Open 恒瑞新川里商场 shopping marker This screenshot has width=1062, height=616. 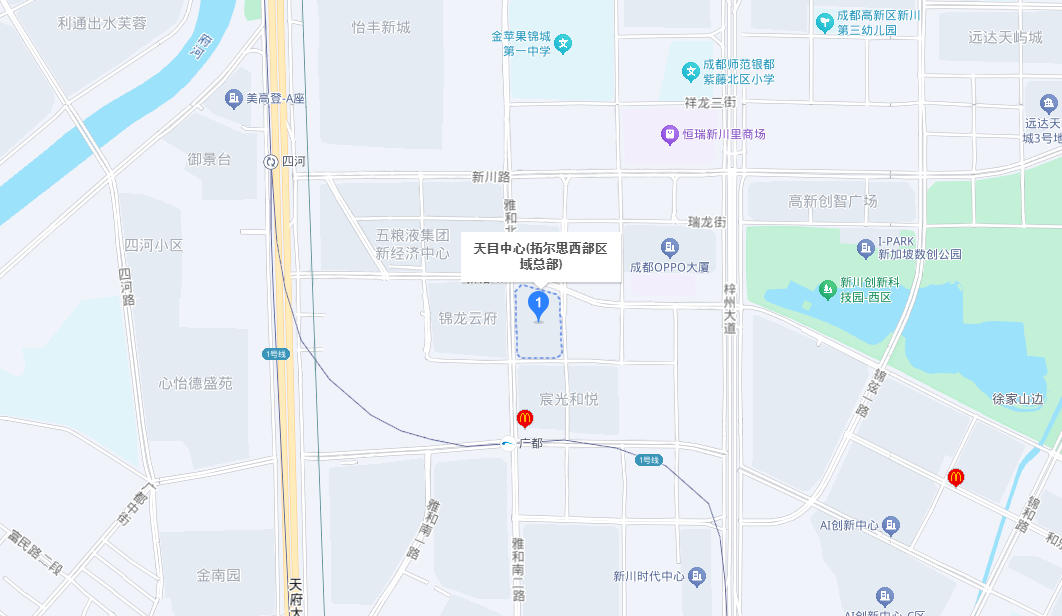pyautogui.click(x=669, y=134)
